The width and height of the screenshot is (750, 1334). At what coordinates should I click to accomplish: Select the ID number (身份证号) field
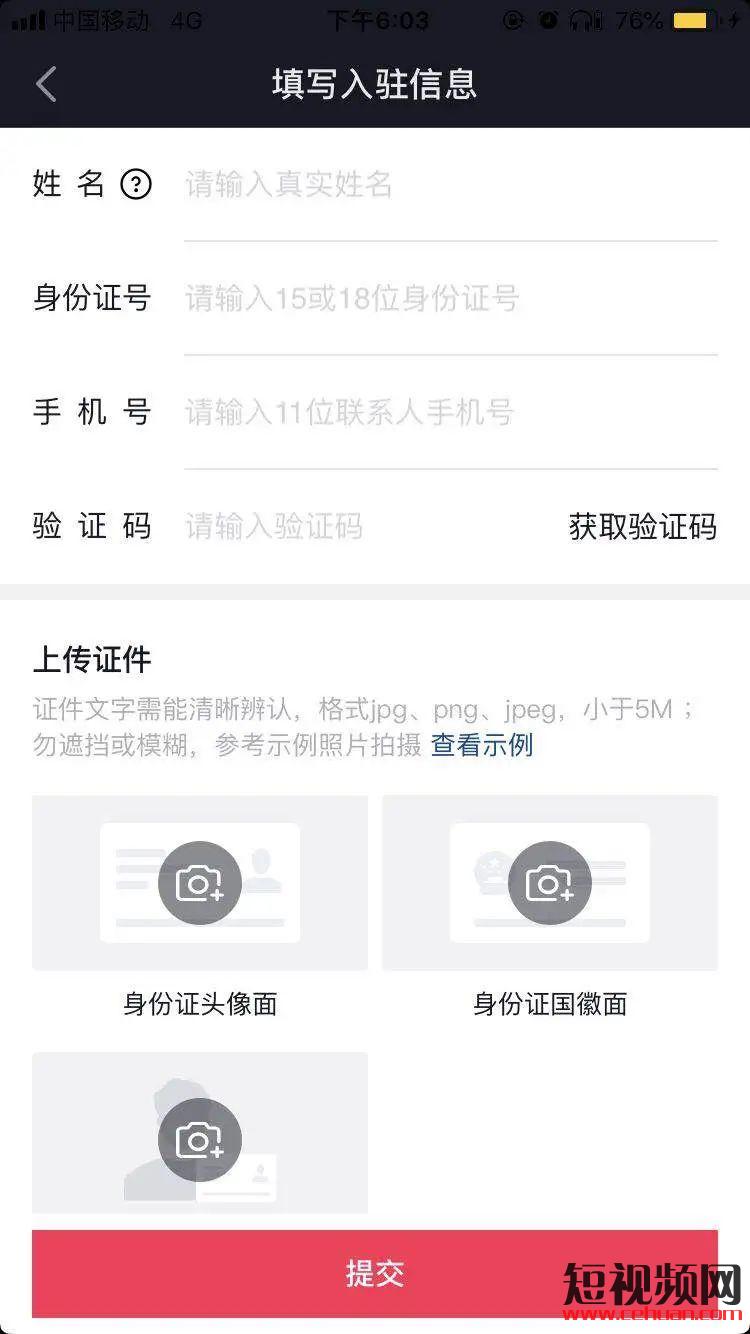[450, 299]
